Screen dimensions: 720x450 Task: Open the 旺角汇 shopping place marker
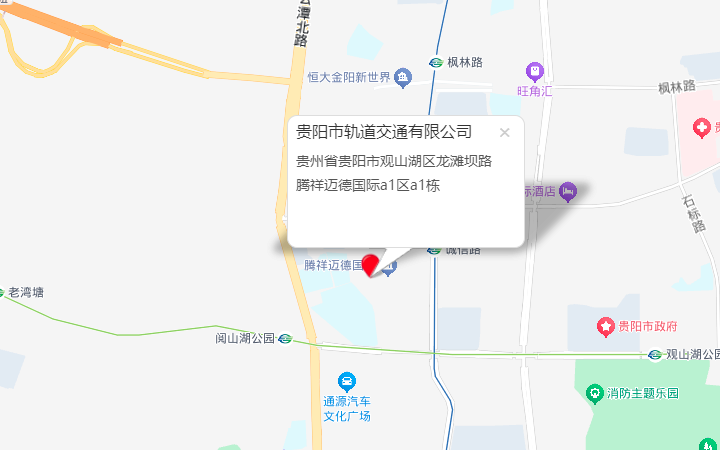pyautogui.click(x=535, y=71)
